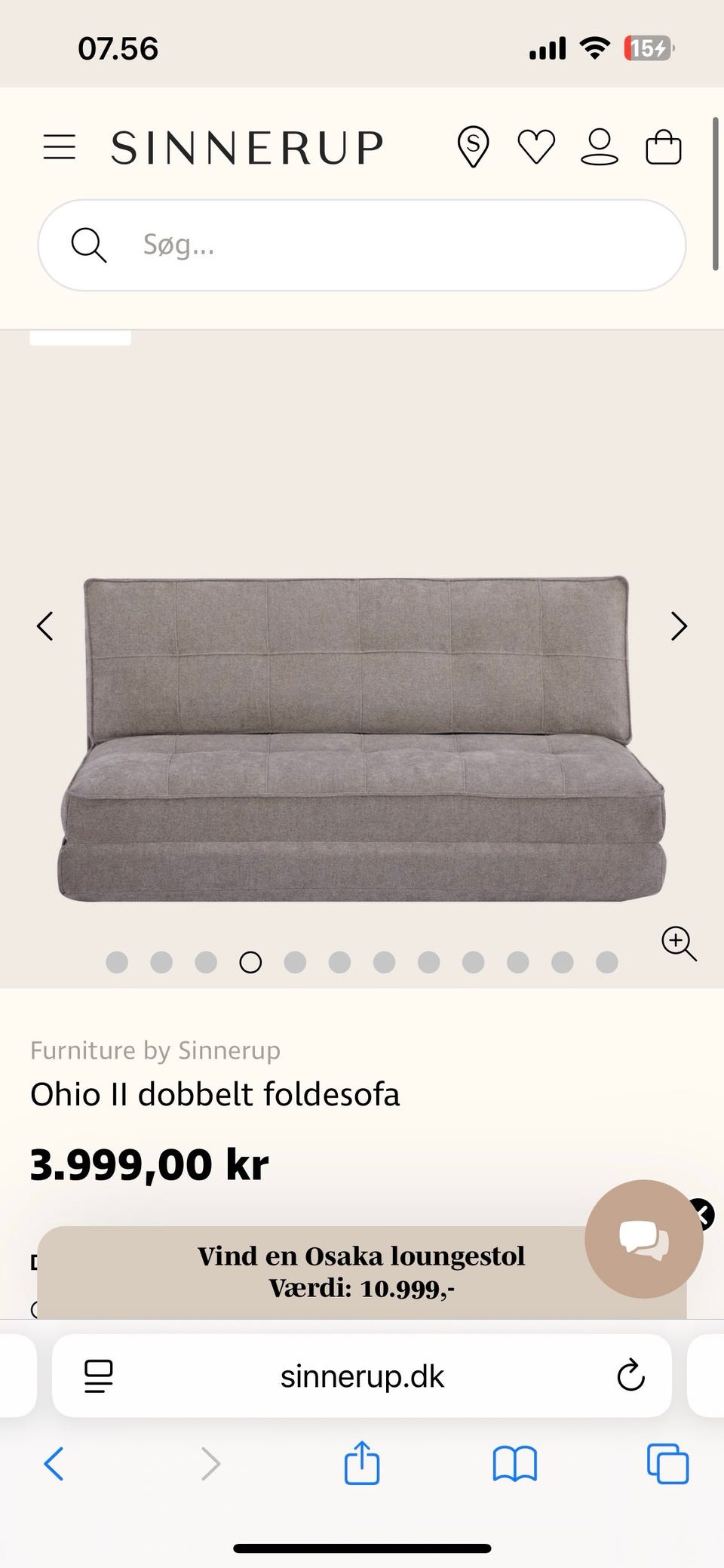Viewport: 724px width, 1568px height.
Task: Reload the sinnerup.dk page
Action: click(628, 1376)
